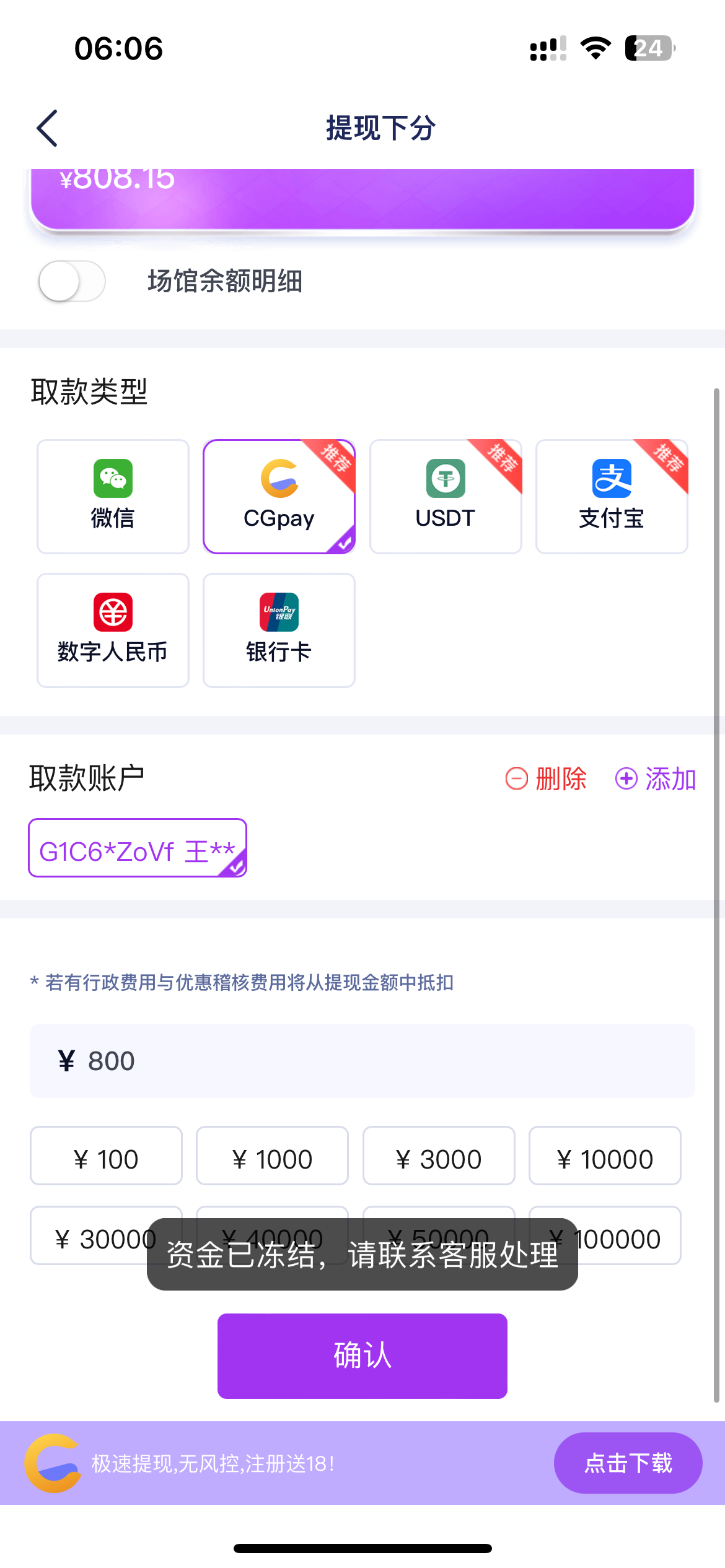
Task: Tap 删除 to remove an account
Action: (x=547, y=778)
